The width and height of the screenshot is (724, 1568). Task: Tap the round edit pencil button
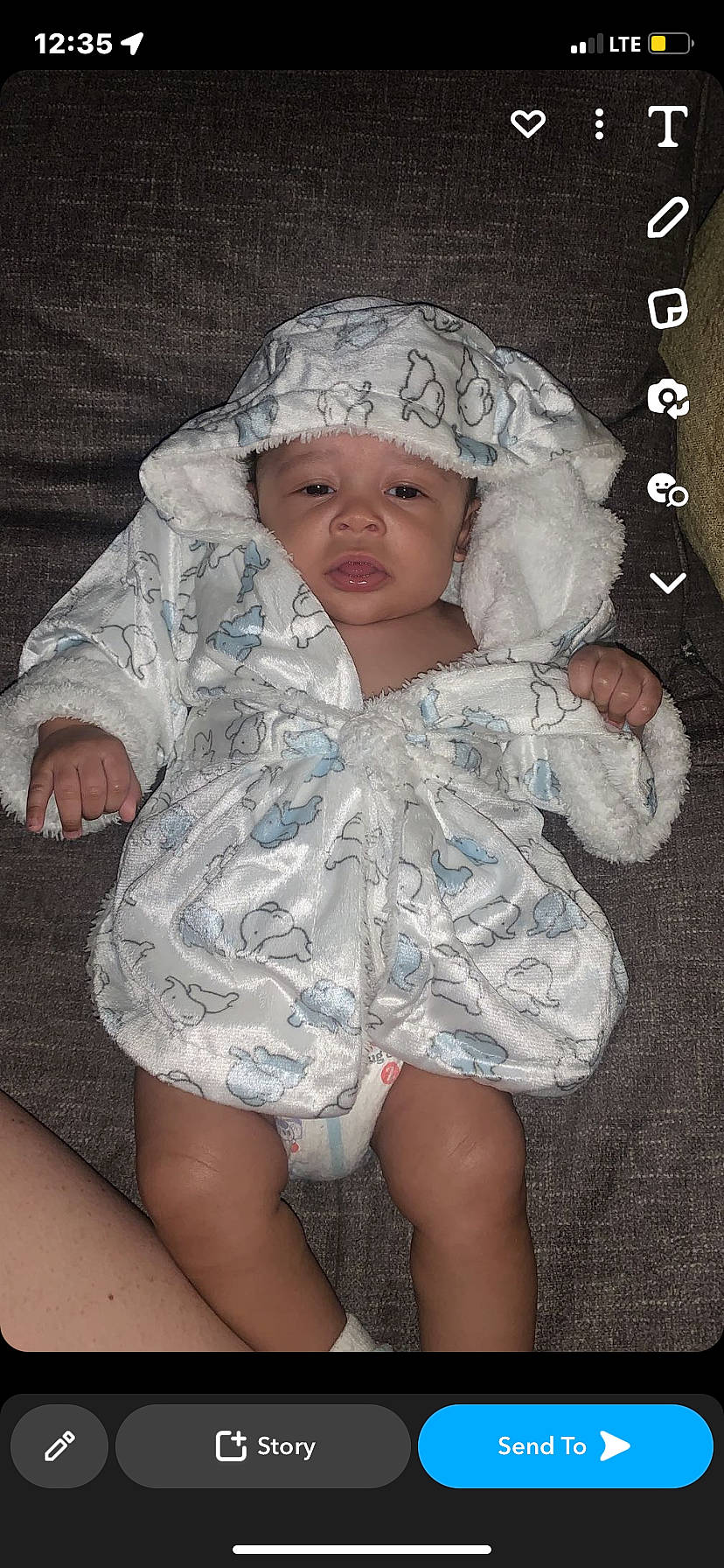pyautogui.click(x=59, y=1446)
